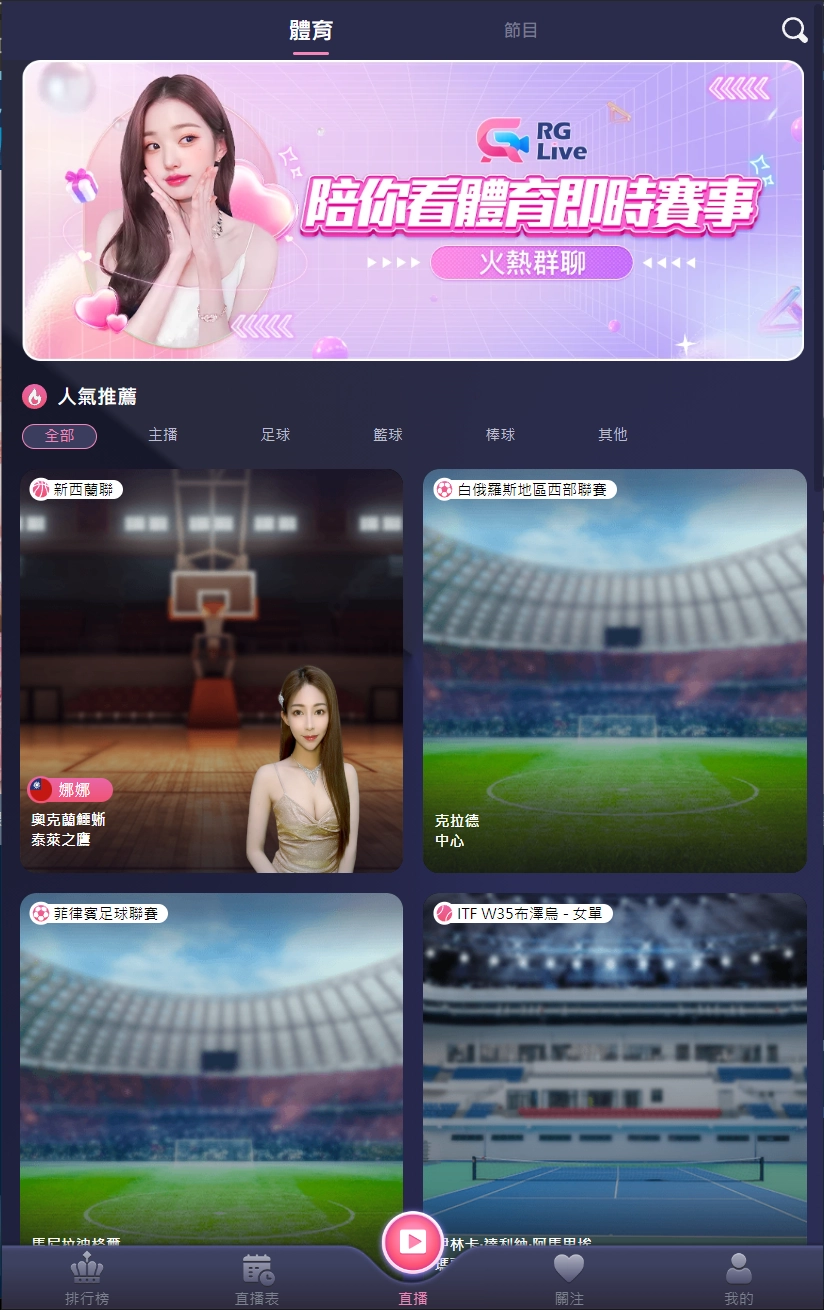The height and width of the screenshot is (1310, 824).
Task: Filter by 其他
Action: [x=612, y=435]
